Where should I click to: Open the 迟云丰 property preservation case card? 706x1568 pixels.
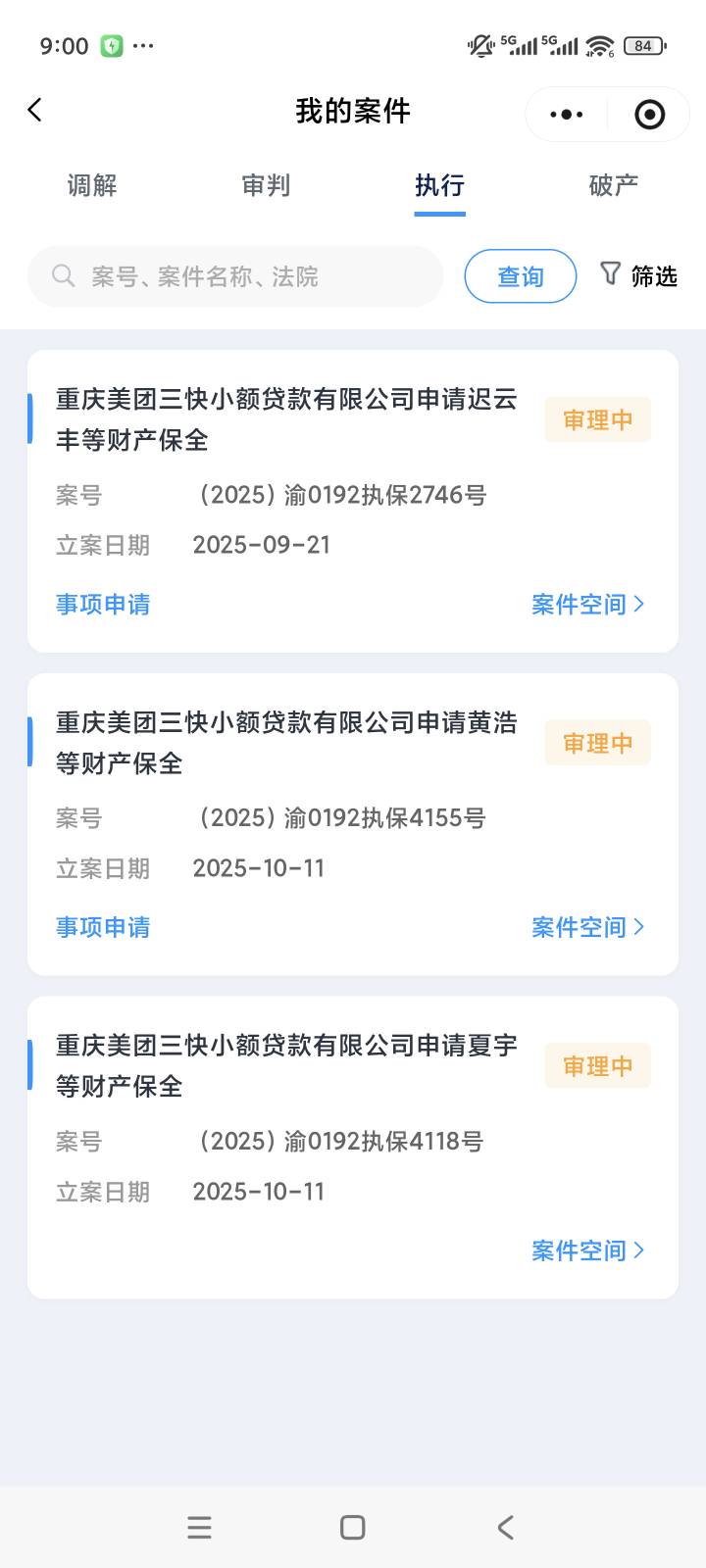(286, 419)
